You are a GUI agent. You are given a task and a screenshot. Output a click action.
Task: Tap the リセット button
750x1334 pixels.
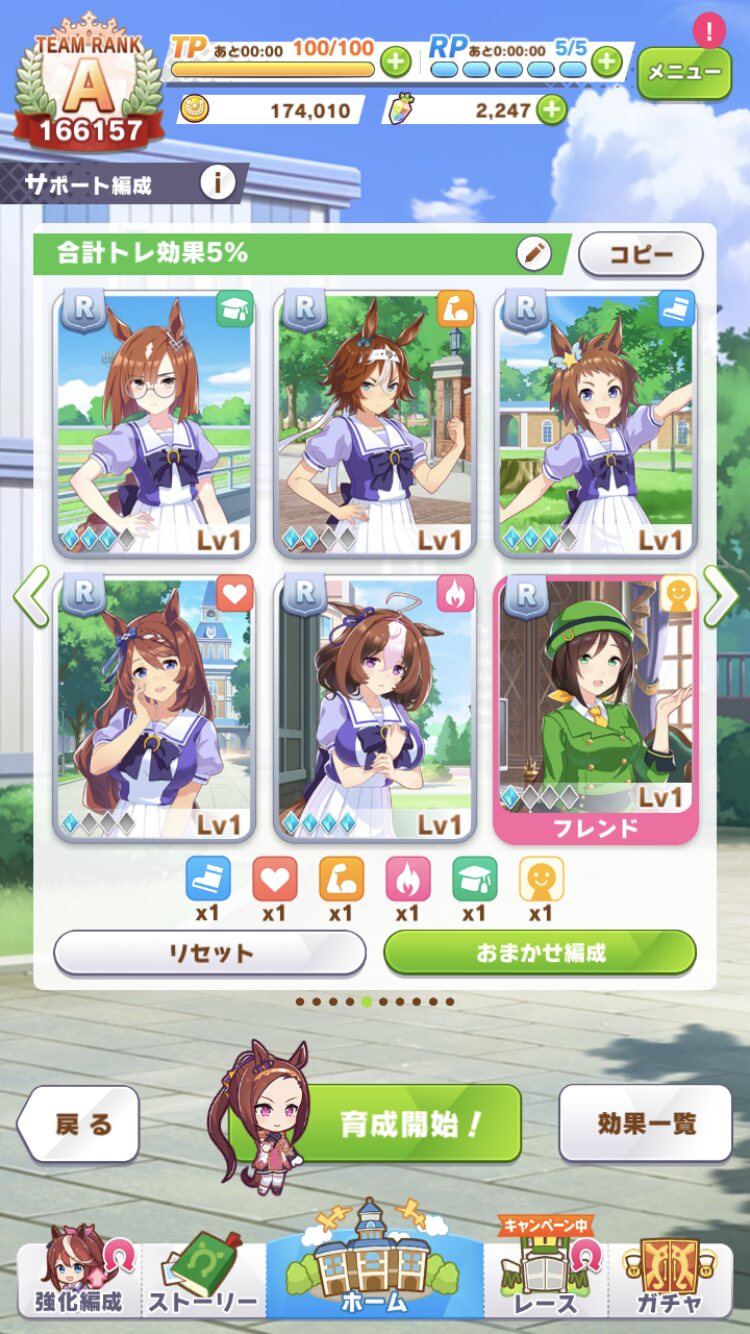(x=210, y=952)
